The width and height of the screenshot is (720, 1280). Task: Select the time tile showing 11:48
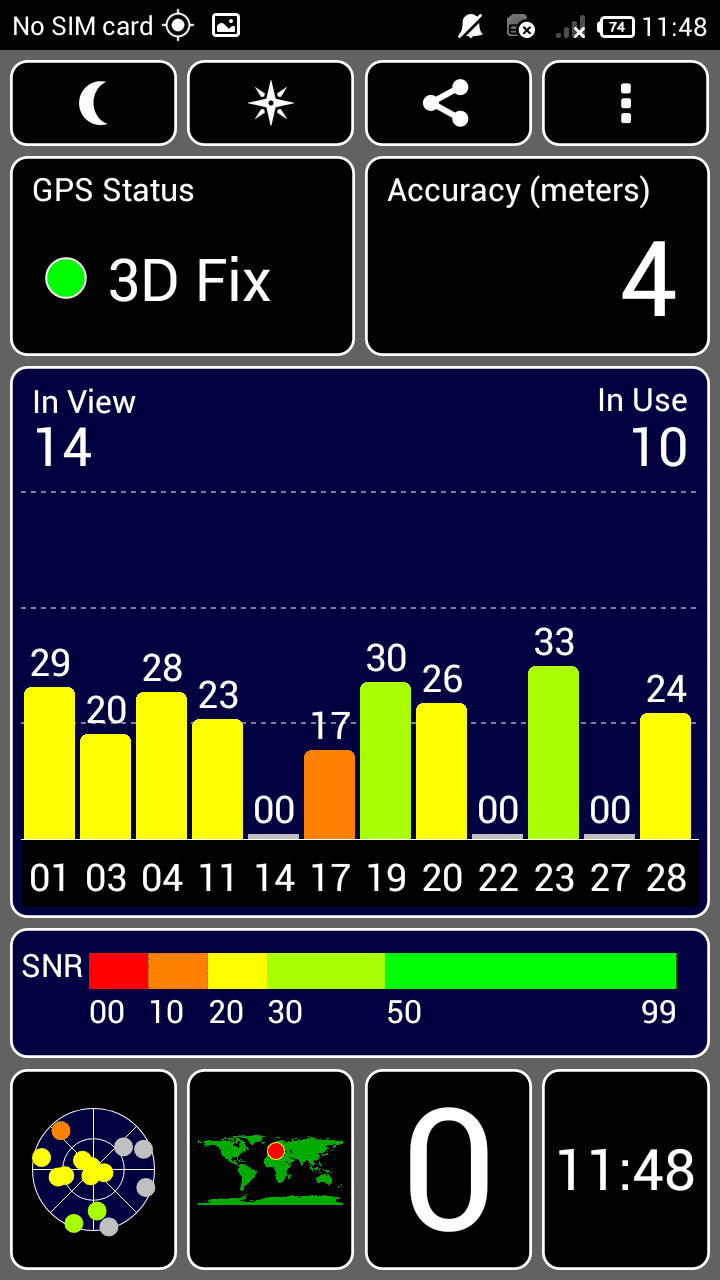pyautogui.click(x=626, y=1169)
